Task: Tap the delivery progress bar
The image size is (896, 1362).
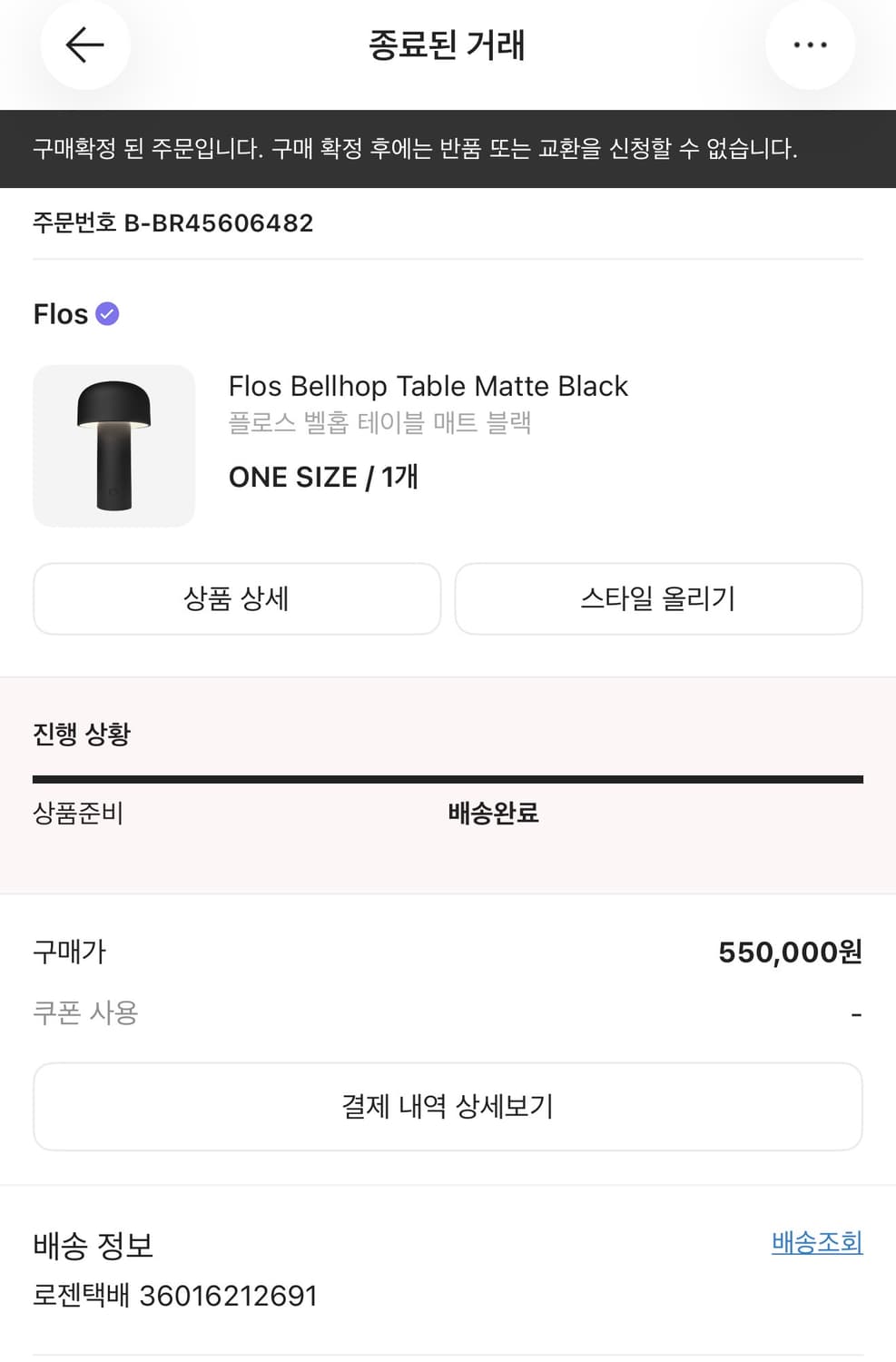Action: [x=448, y=776]
